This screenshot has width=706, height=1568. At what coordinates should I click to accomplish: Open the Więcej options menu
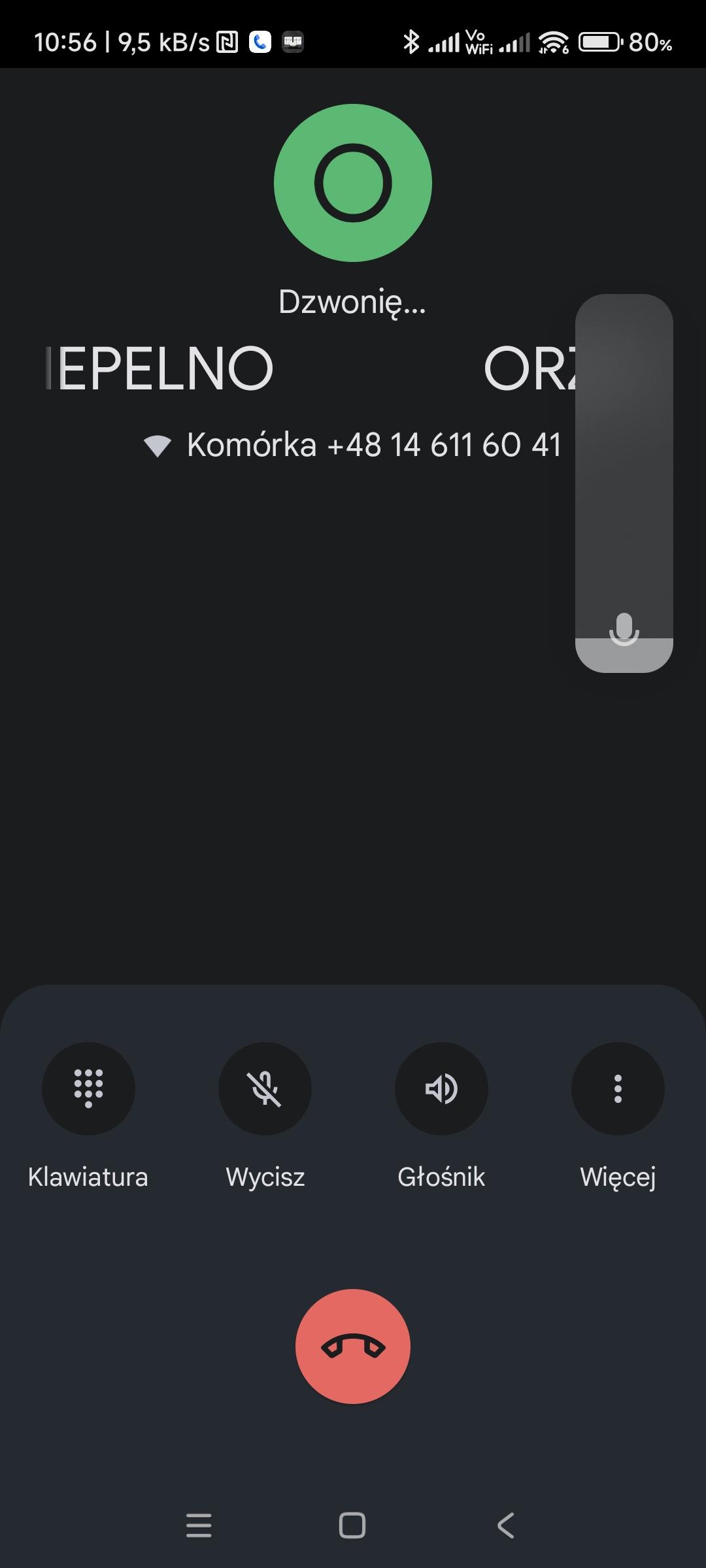point(618,1088)
